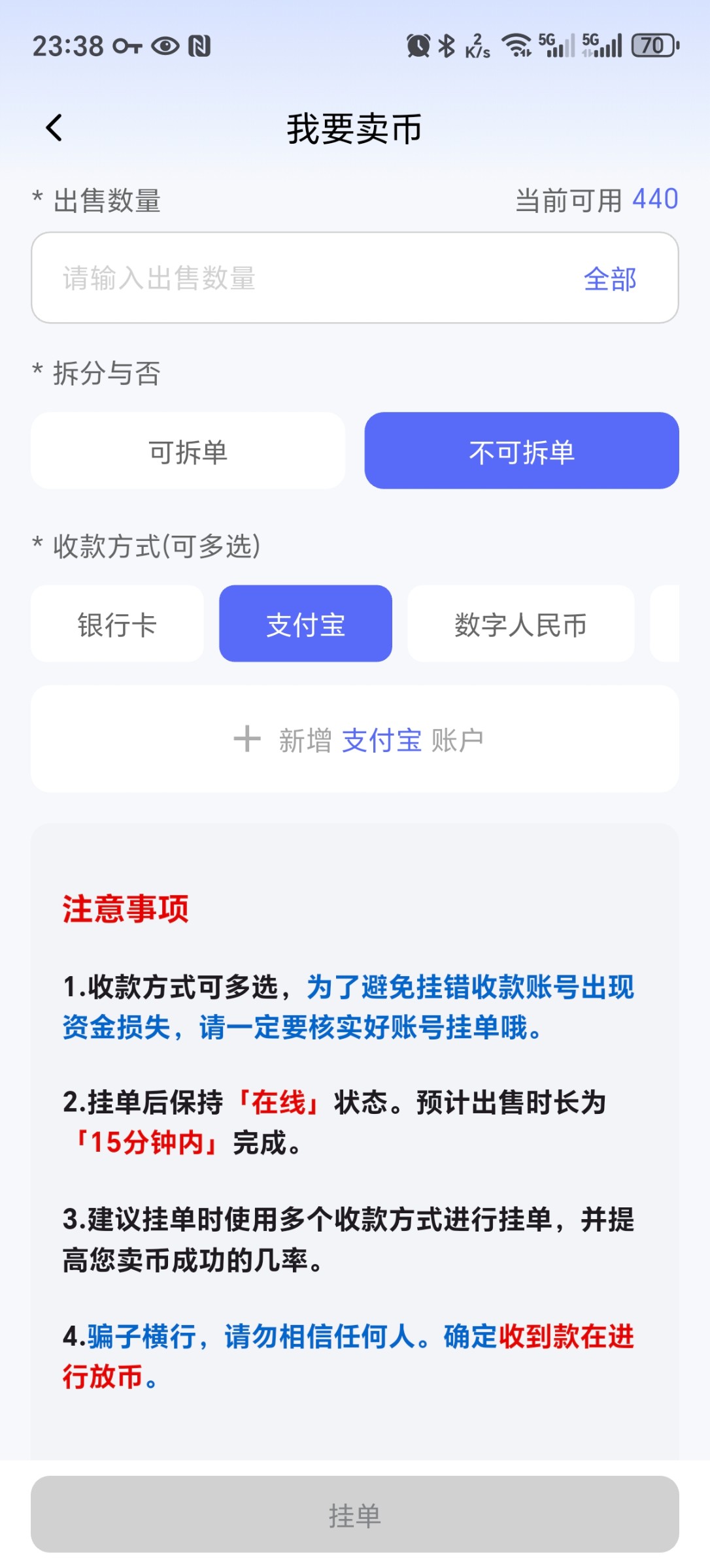
Task: Toggle the 支付宝 payment method
Action: pyautogui.click(x=305, y=624)
